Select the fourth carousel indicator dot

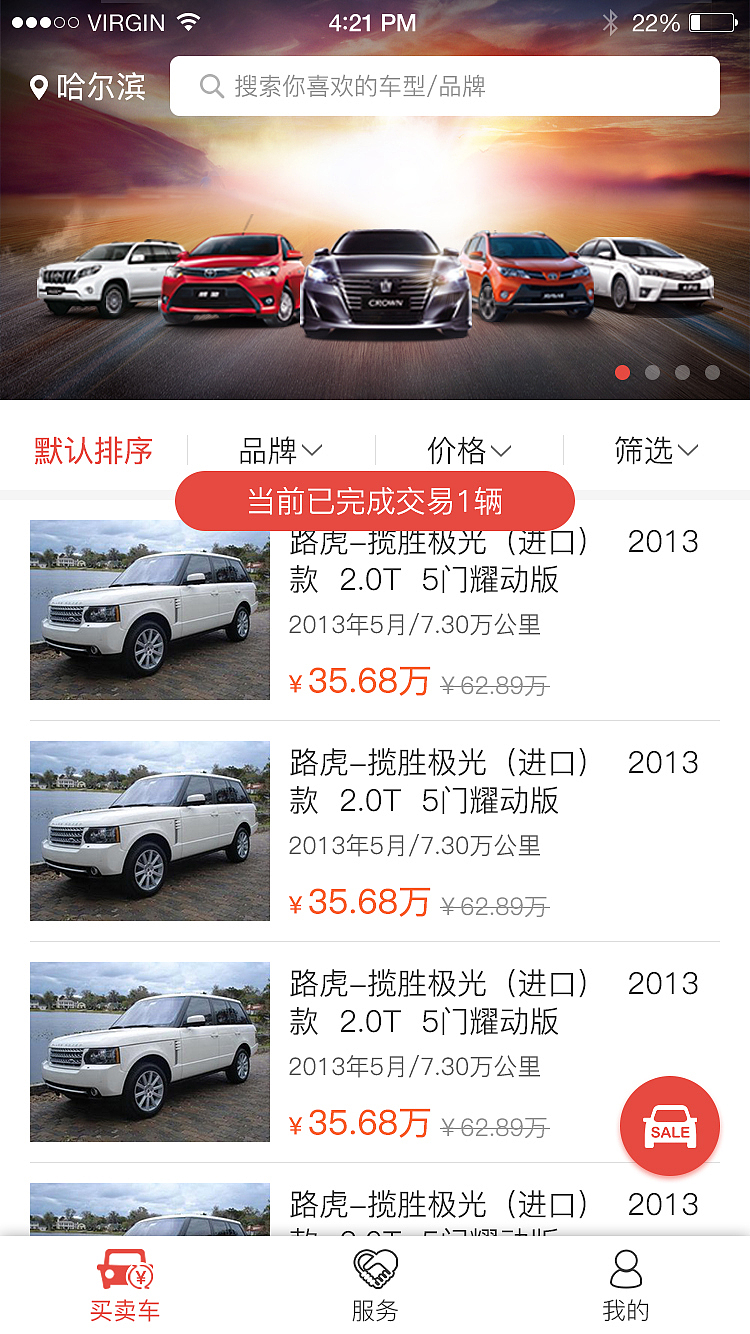click(x=713, y=372)
